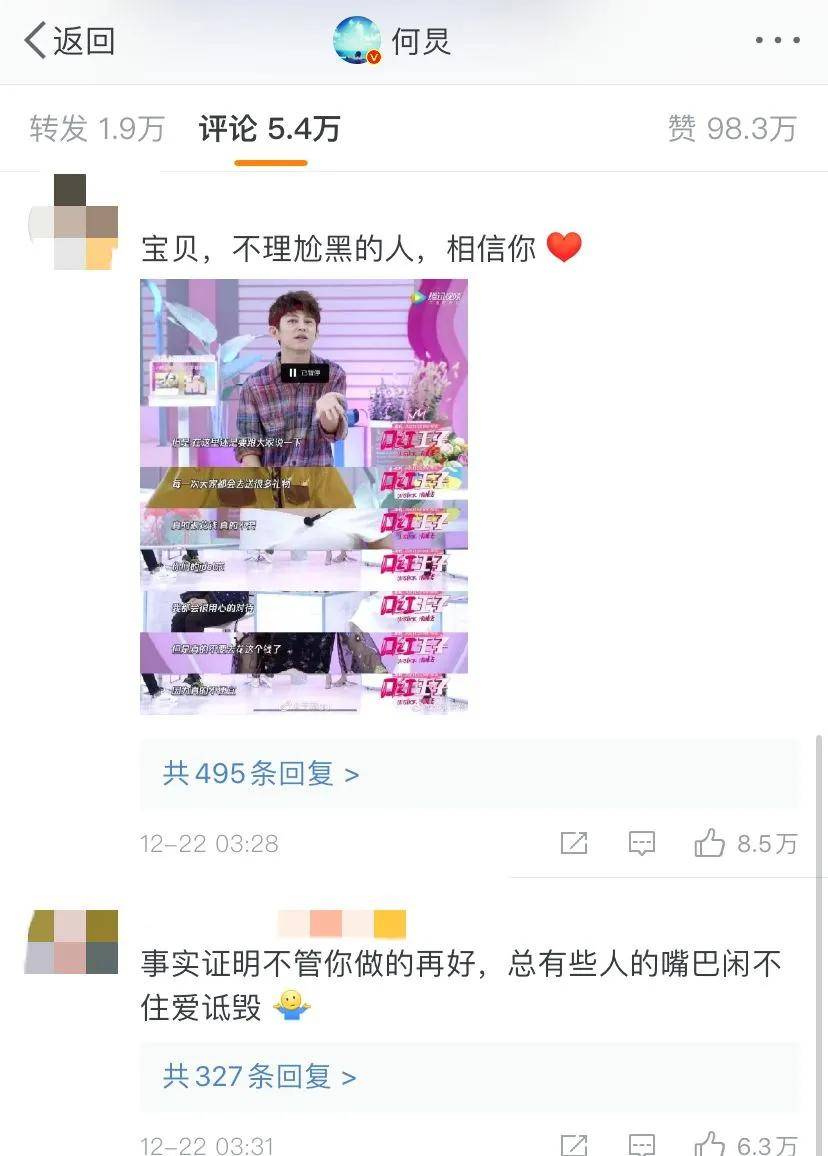Go back using the 返回 button

tap(68, 42)
